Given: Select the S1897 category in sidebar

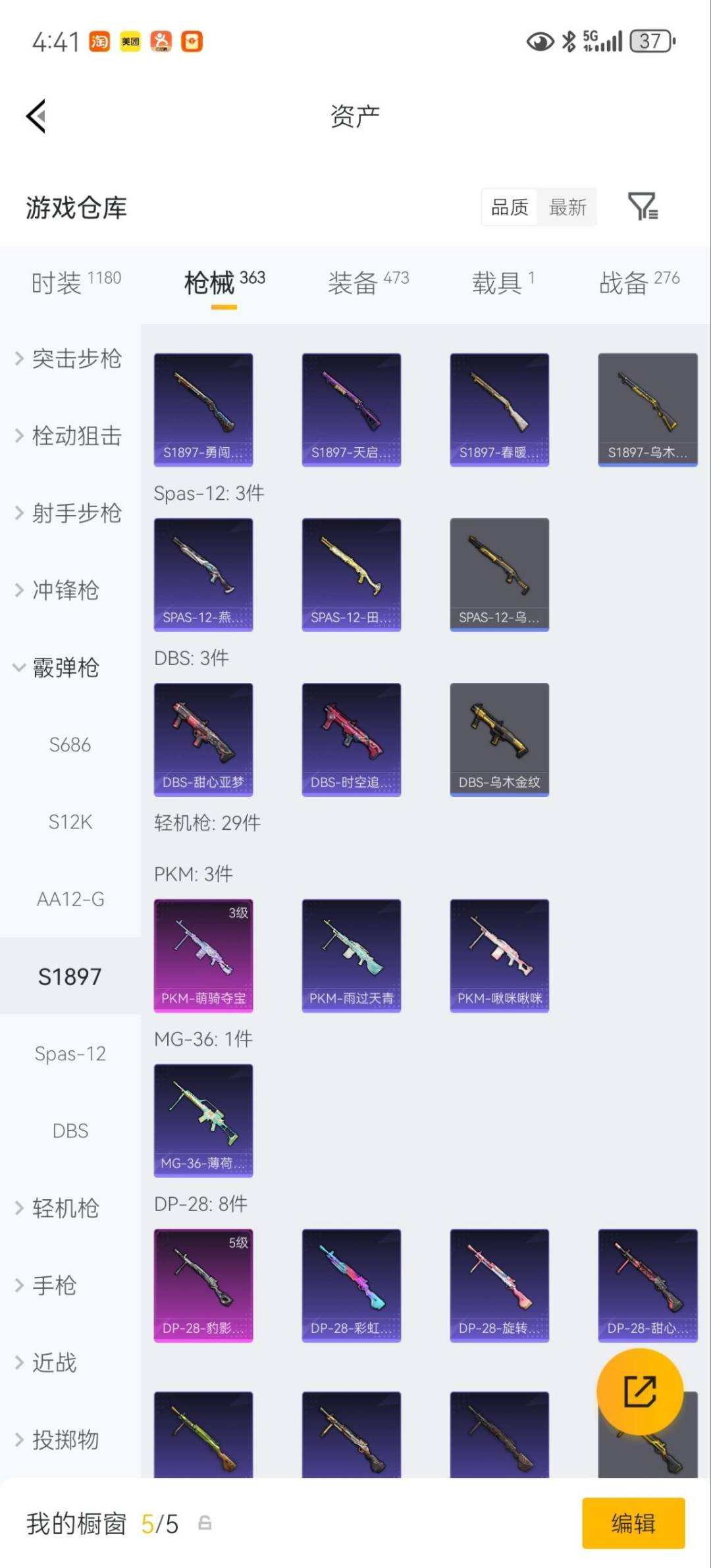Looking at the screenshot, I should [x=70, y=977].
